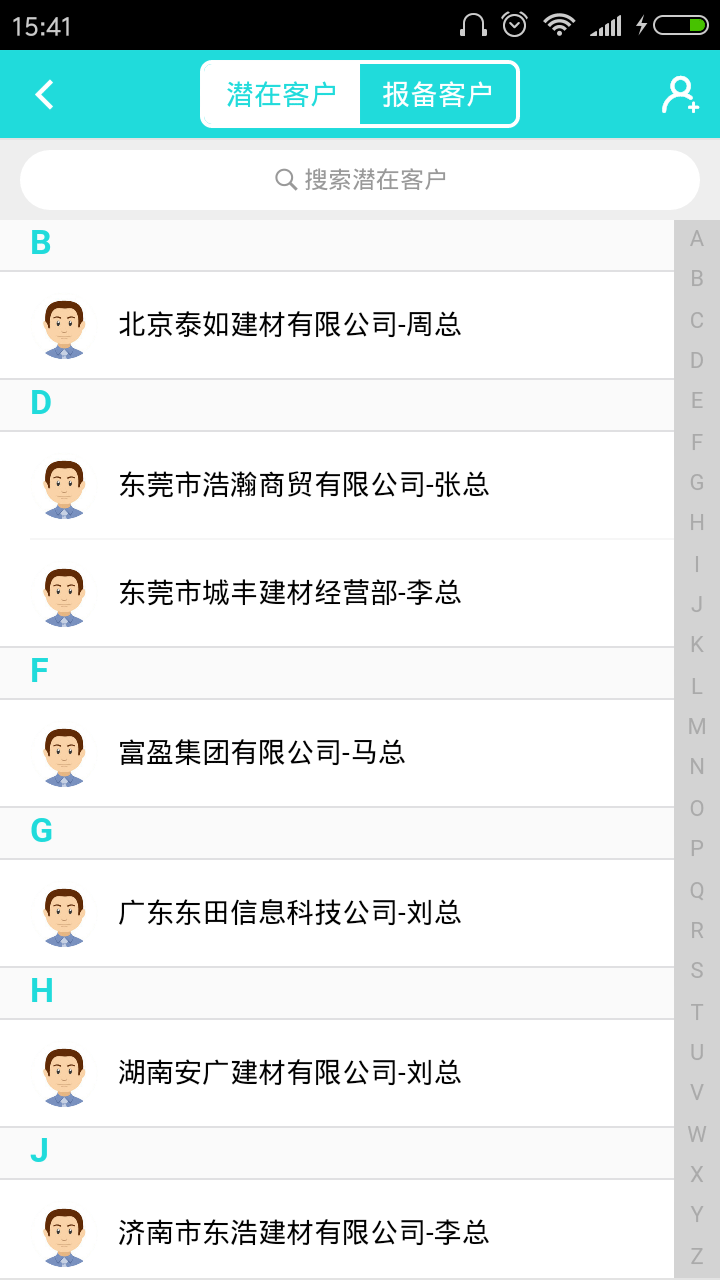
Task: Switch to the 报备客户 tab
Action: (x=438, y=94)
